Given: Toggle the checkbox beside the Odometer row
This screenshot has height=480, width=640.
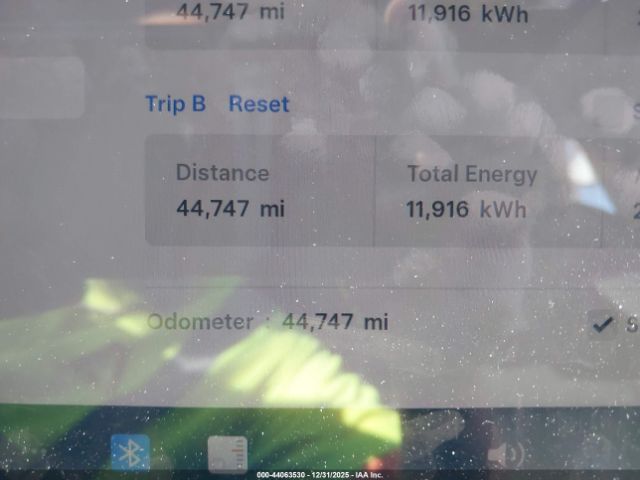Looking at the screenshot, I should click(x=602, y=323).
